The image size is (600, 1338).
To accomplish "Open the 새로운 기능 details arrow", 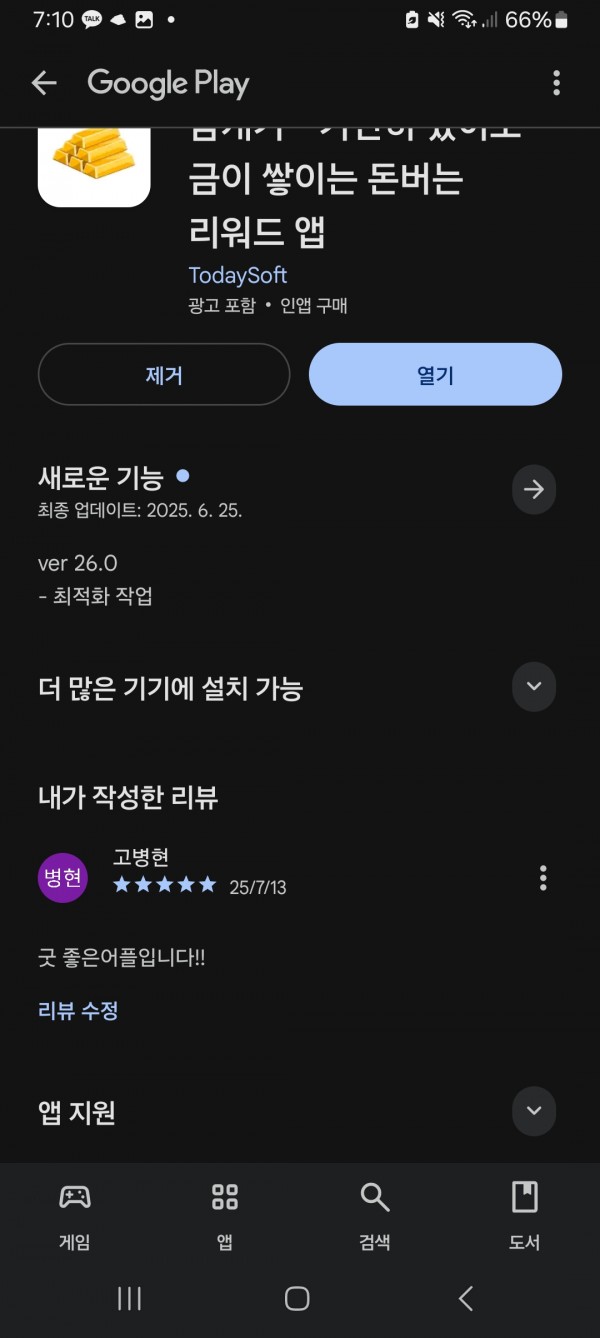I will (534, 489).
